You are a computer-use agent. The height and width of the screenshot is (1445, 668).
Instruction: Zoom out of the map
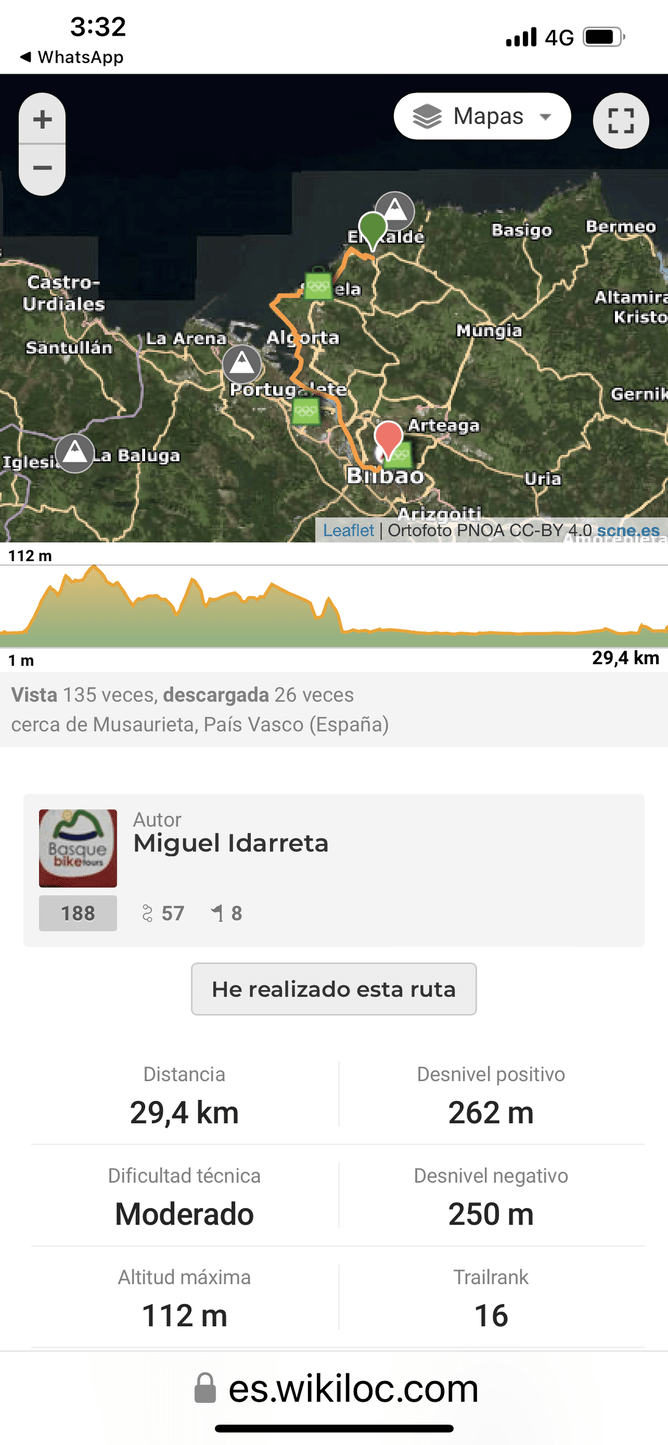coord(42,168)
